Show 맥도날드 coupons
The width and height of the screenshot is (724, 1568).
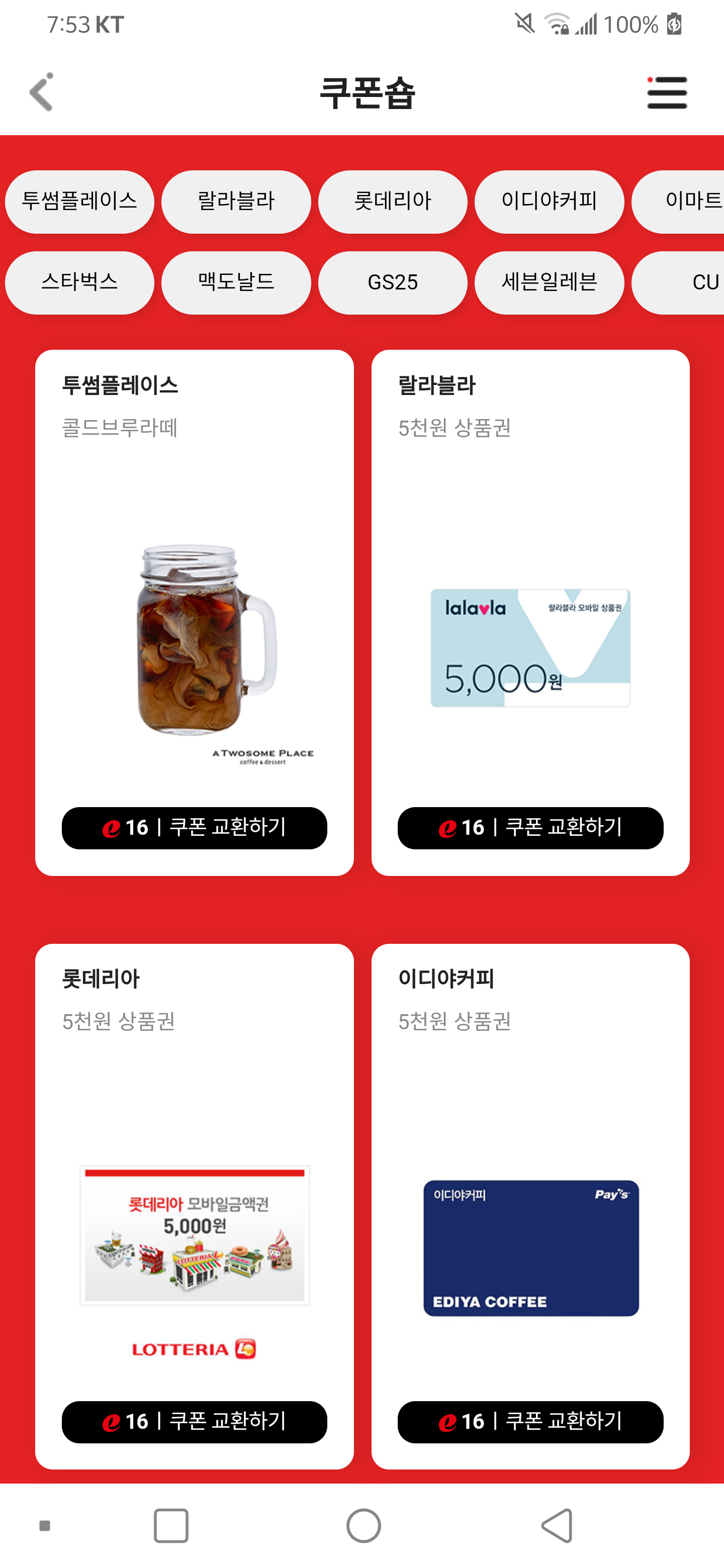236,282
